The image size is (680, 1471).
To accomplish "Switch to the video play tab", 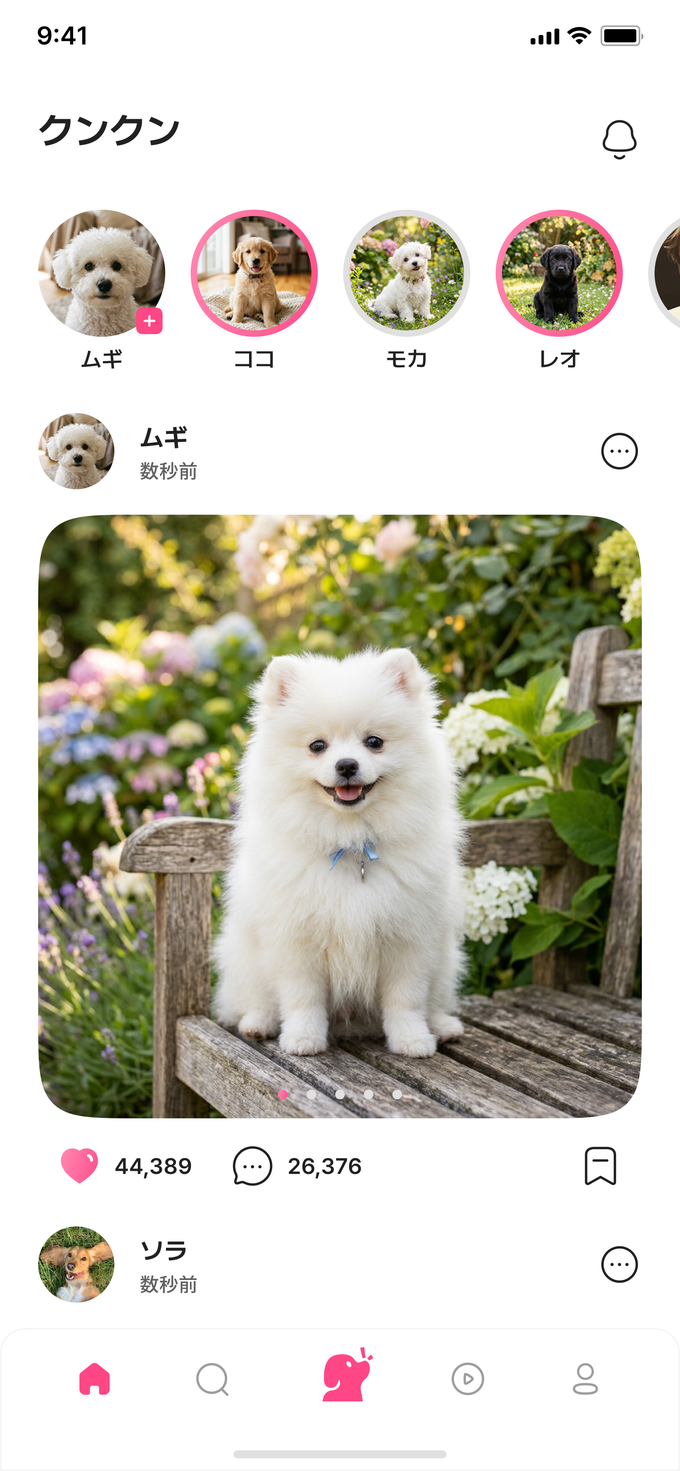I will 467,1380.
